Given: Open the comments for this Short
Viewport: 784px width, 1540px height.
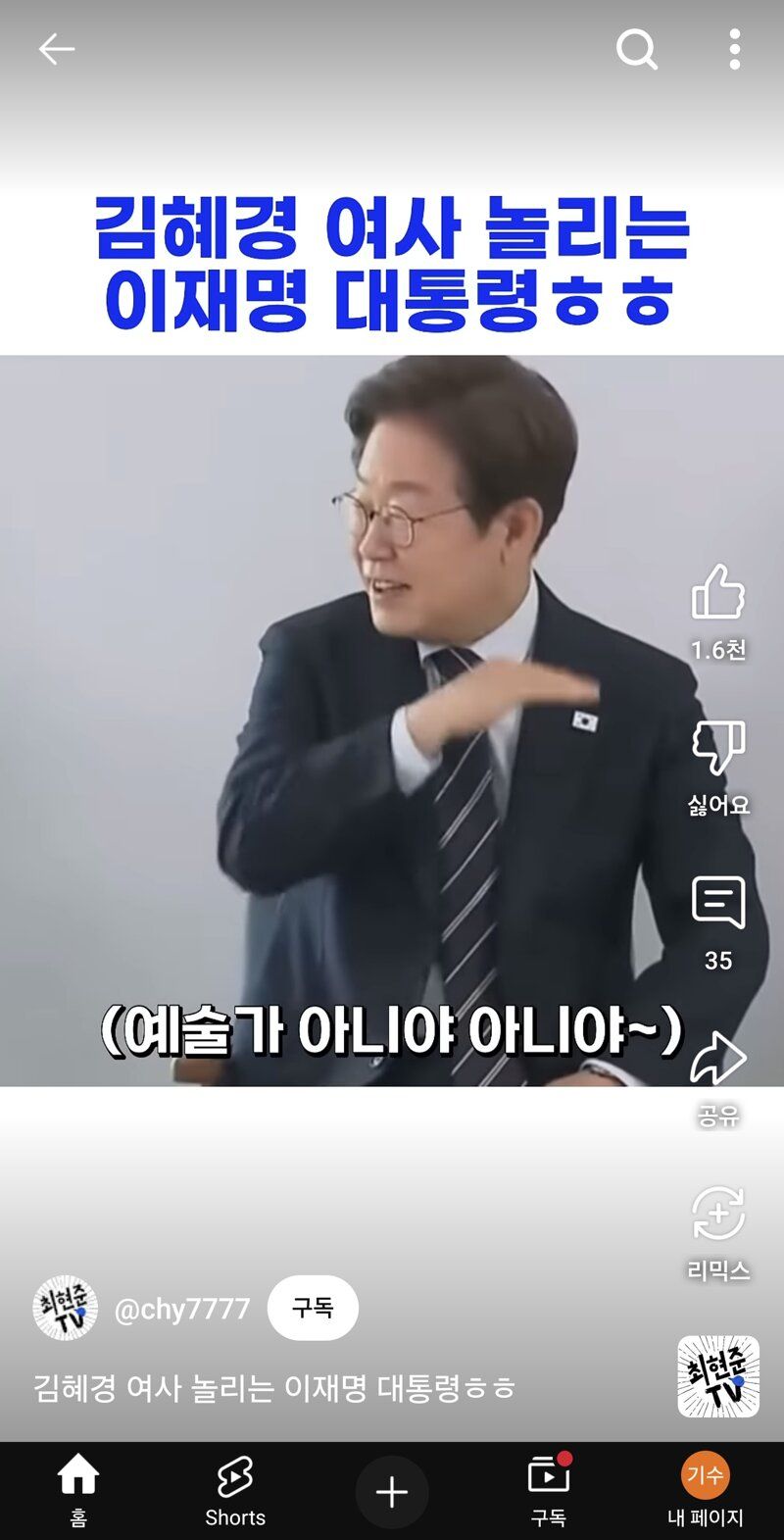Looking at the screenshot, I should point(718,904).
